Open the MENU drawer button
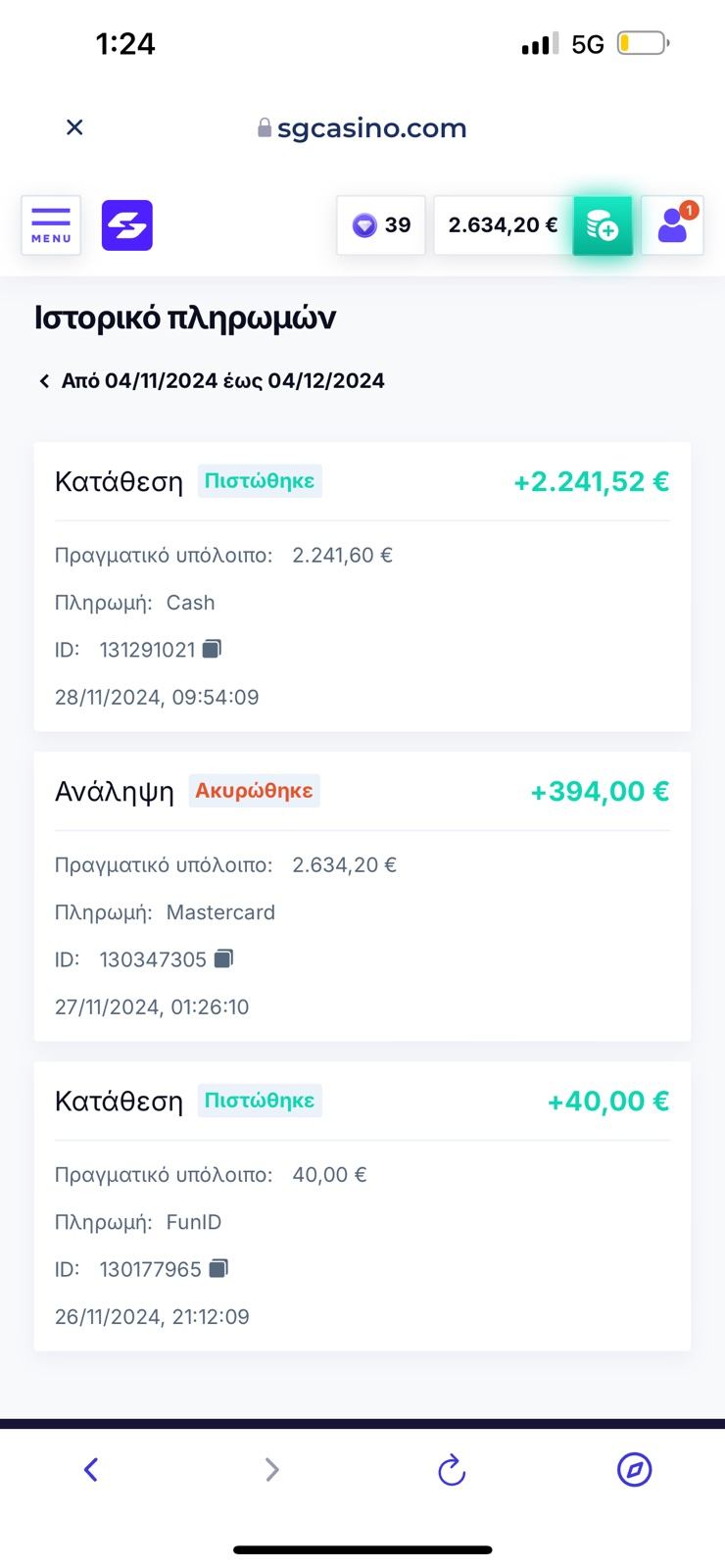 click(x=51, y=225)
